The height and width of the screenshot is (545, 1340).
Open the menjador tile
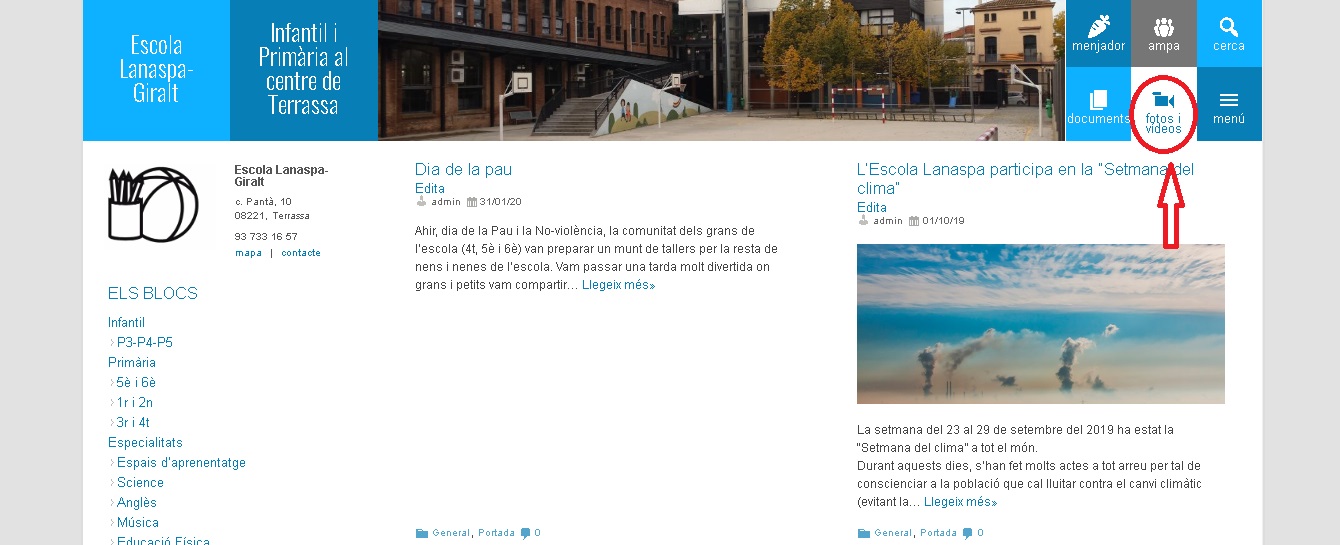click(x=1098, y=33)
